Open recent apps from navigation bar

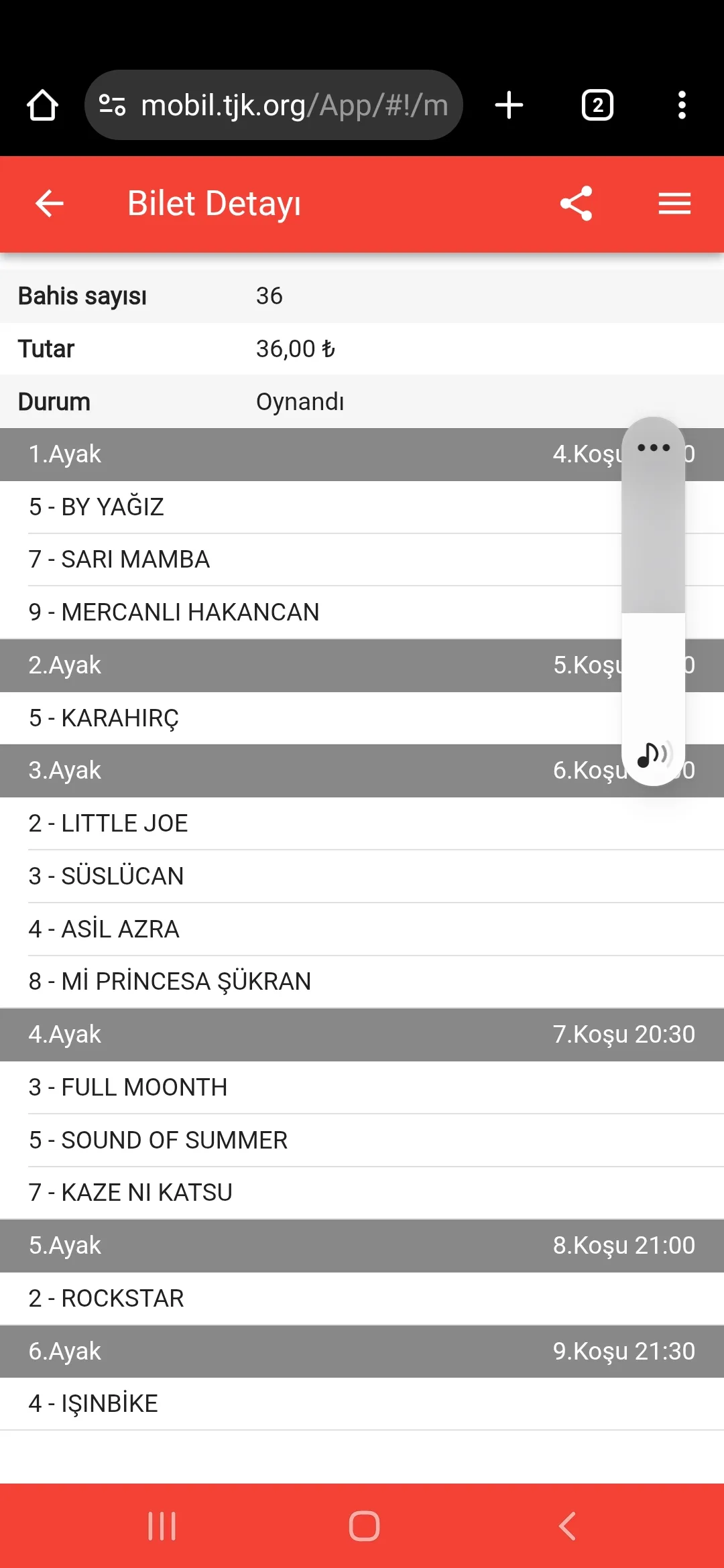[x=162, y=1526]
